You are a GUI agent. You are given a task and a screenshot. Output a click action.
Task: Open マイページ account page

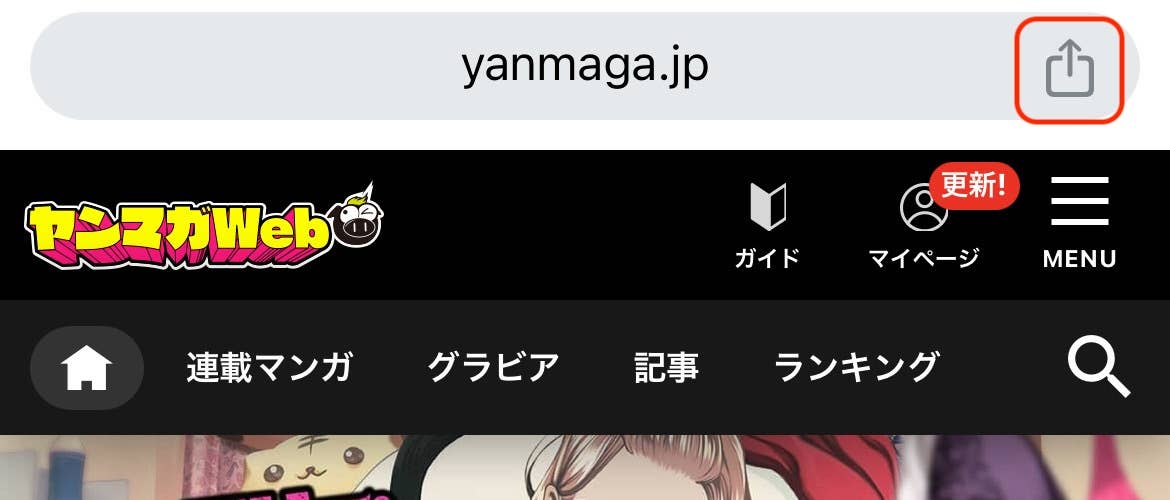click(x=923, y=226)
